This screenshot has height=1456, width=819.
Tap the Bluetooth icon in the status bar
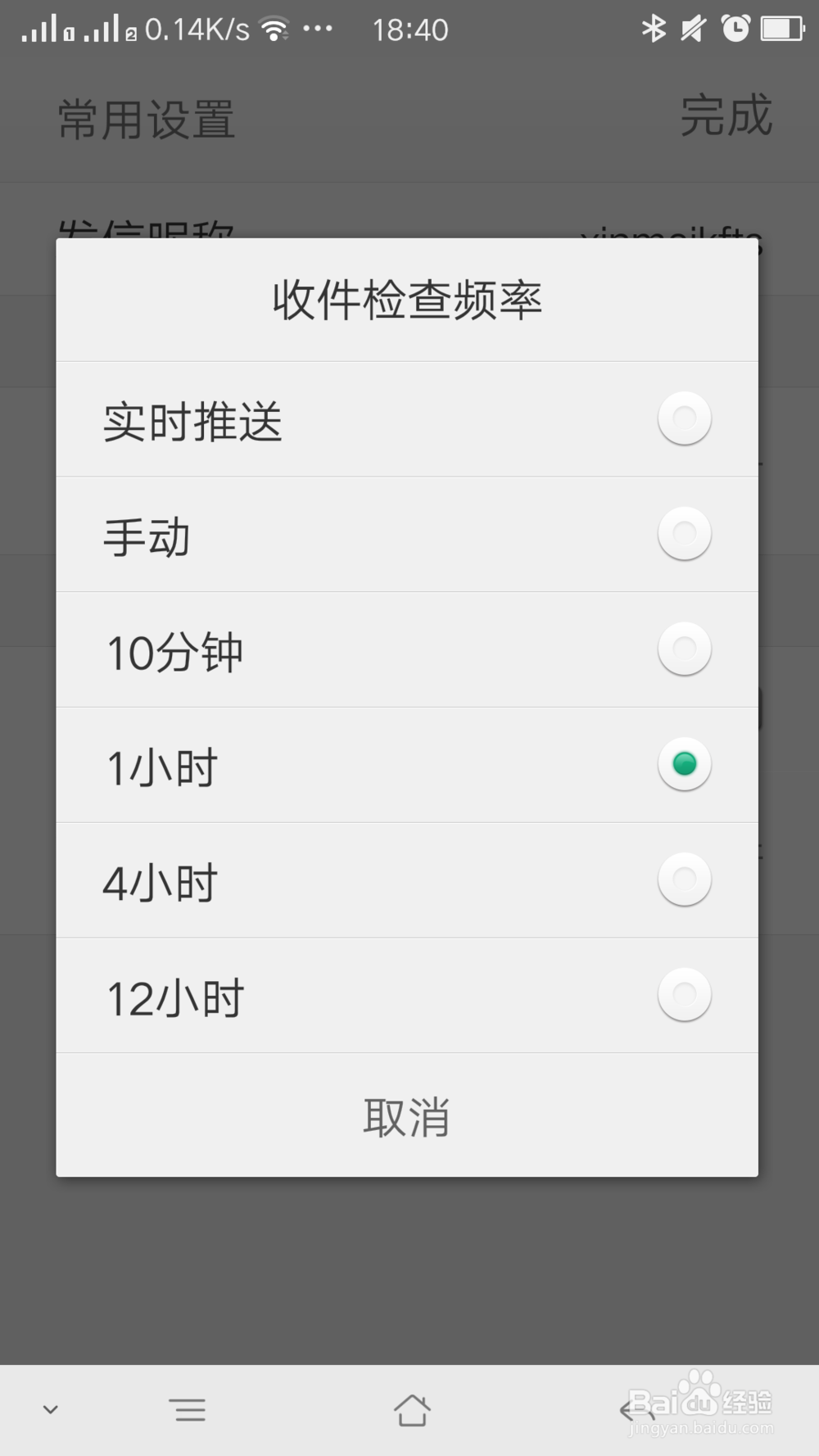click(x=653, y=28)
